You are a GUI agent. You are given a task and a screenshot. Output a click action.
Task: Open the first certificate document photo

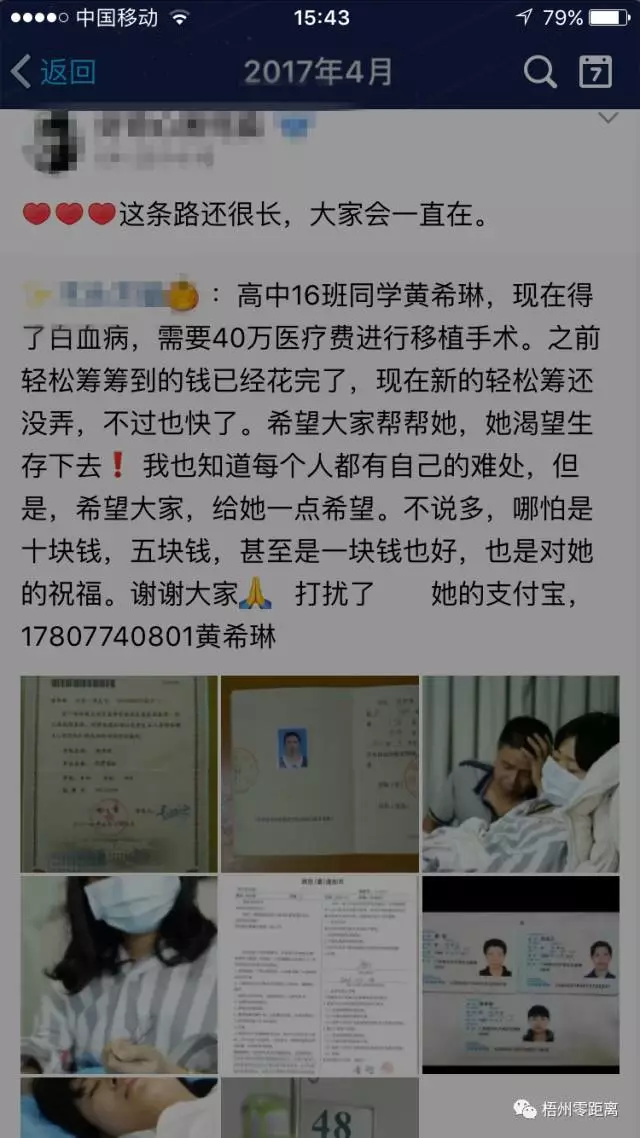119,773
